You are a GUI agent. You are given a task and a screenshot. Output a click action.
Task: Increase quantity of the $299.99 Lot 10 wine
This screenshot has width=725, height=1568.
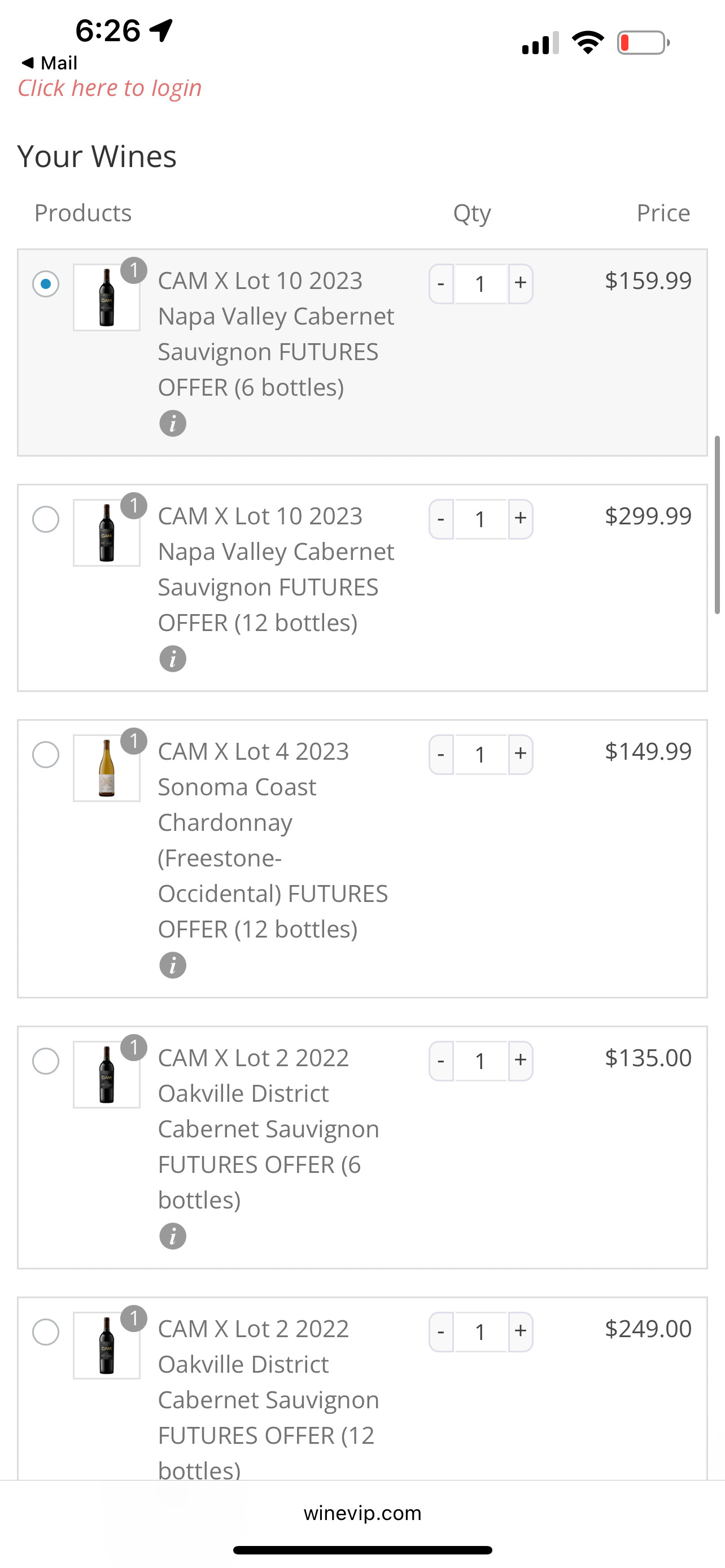521,519
